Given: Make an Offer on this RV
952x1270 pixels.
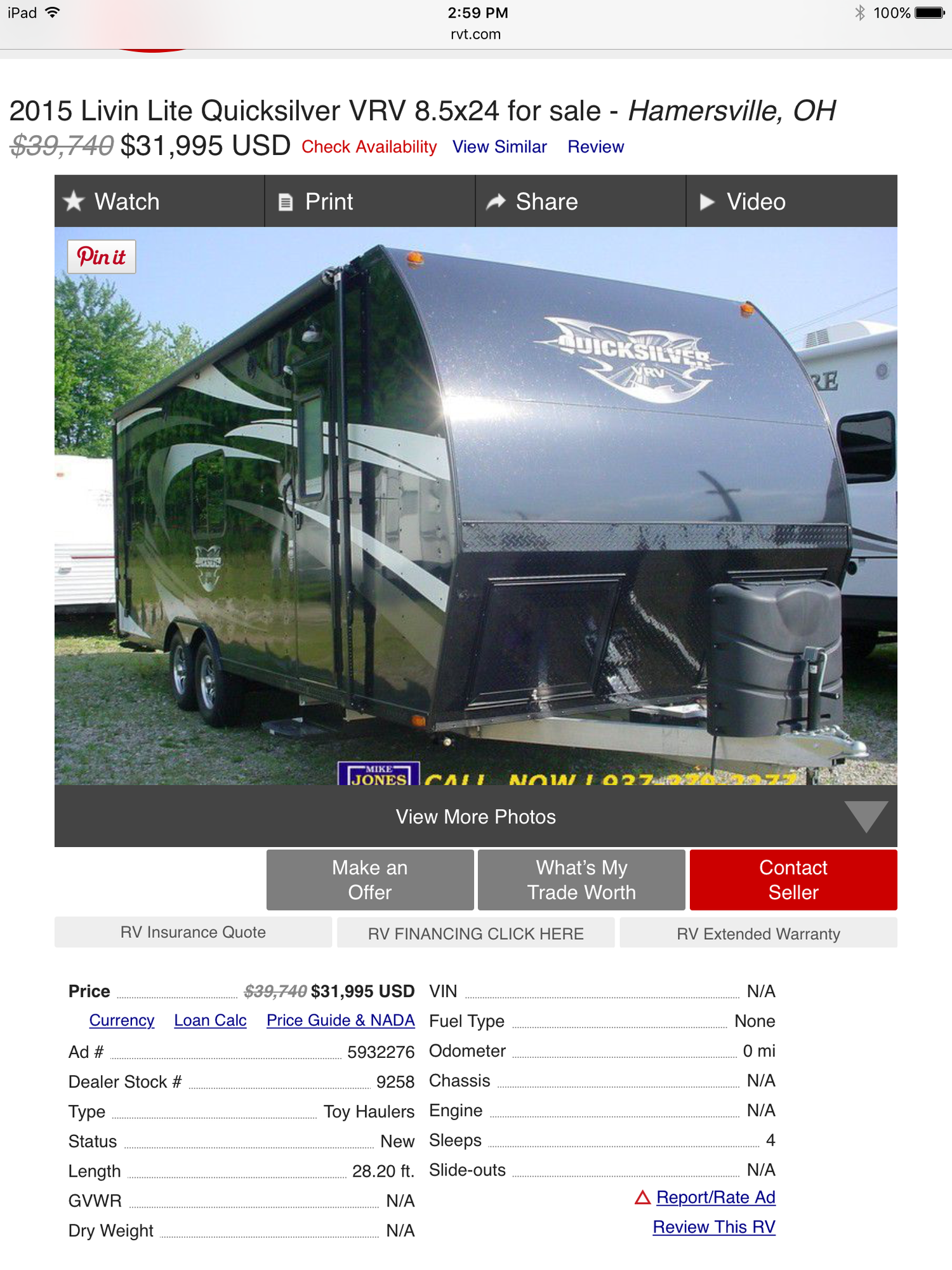Looking at the screenshot, I should [x=370, y=880].
